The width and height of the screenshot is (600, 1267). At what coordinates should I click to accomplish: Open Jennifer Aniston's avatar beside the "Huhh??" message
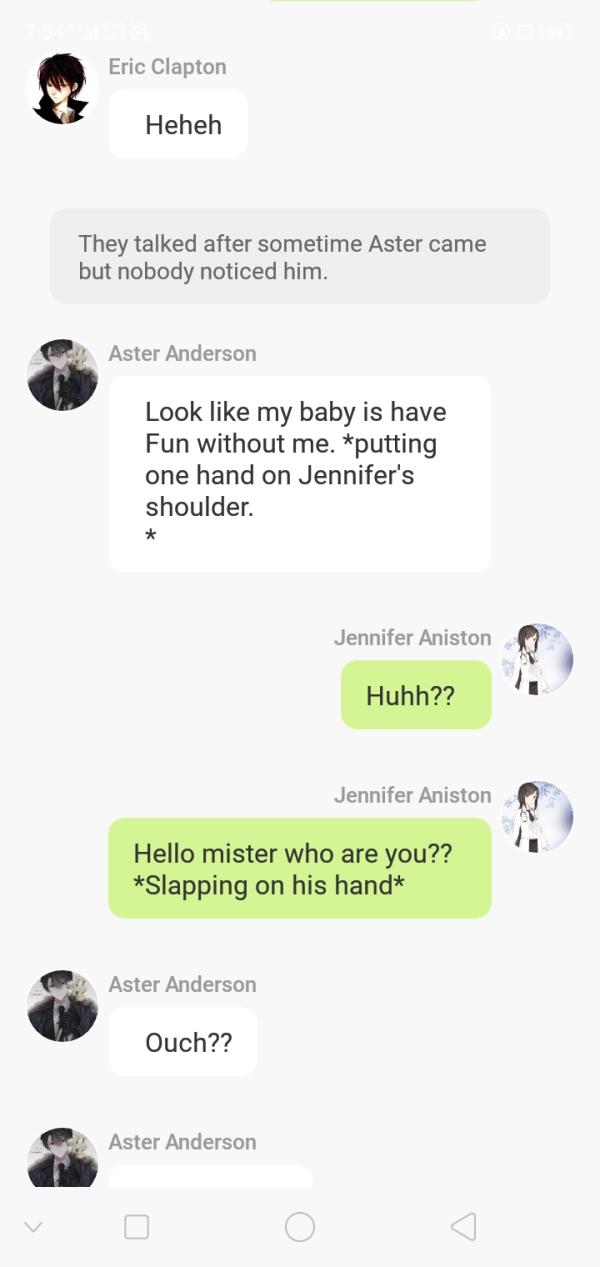click(x=537, y=660)
